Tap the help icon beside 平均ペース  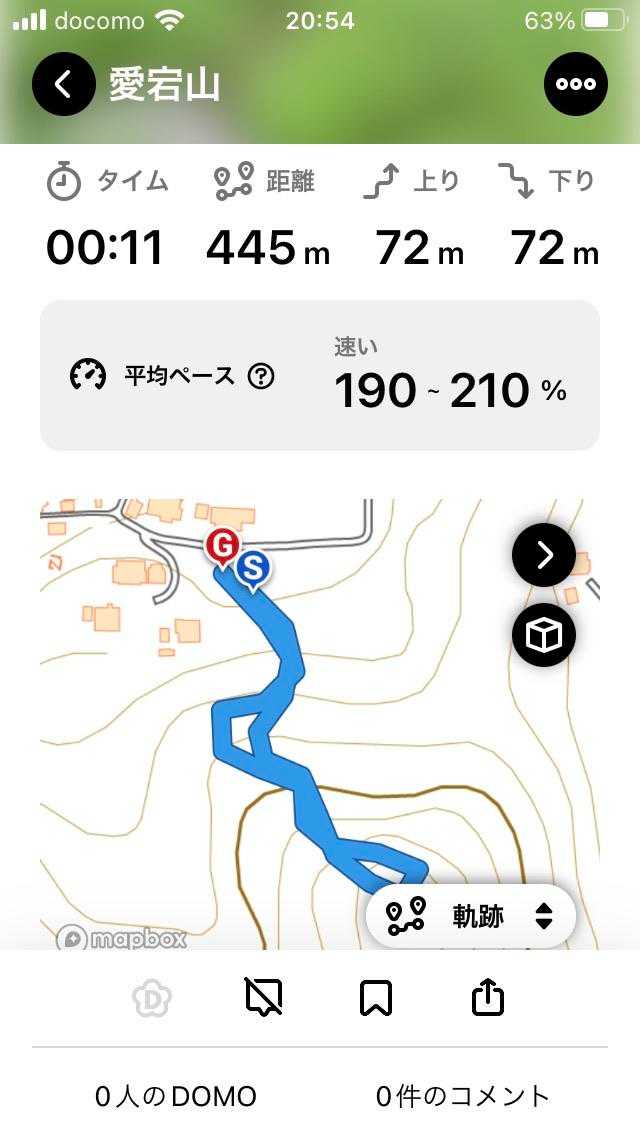(x=261, y=376)
